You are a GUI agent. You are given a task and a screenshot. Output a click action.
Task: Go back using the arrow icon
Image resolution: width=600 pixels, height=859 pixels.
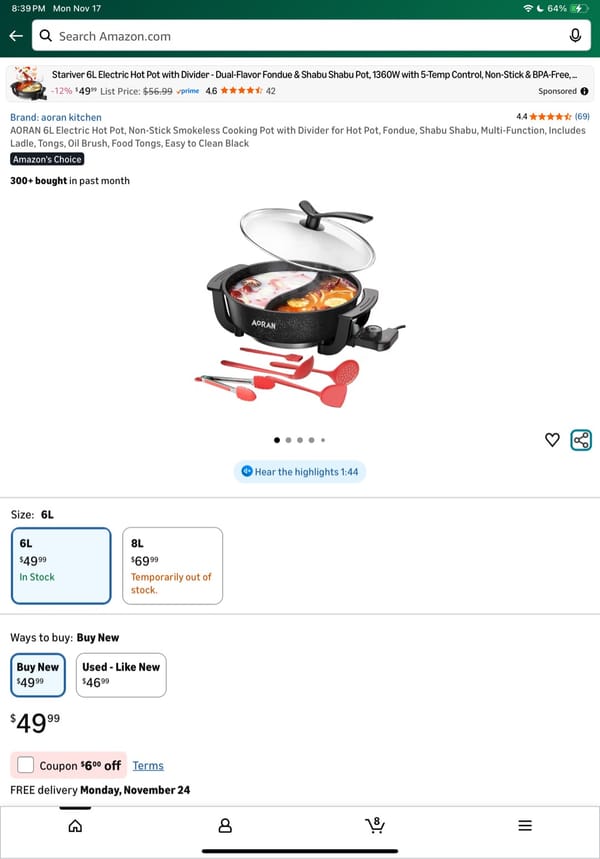pos(16,35)
